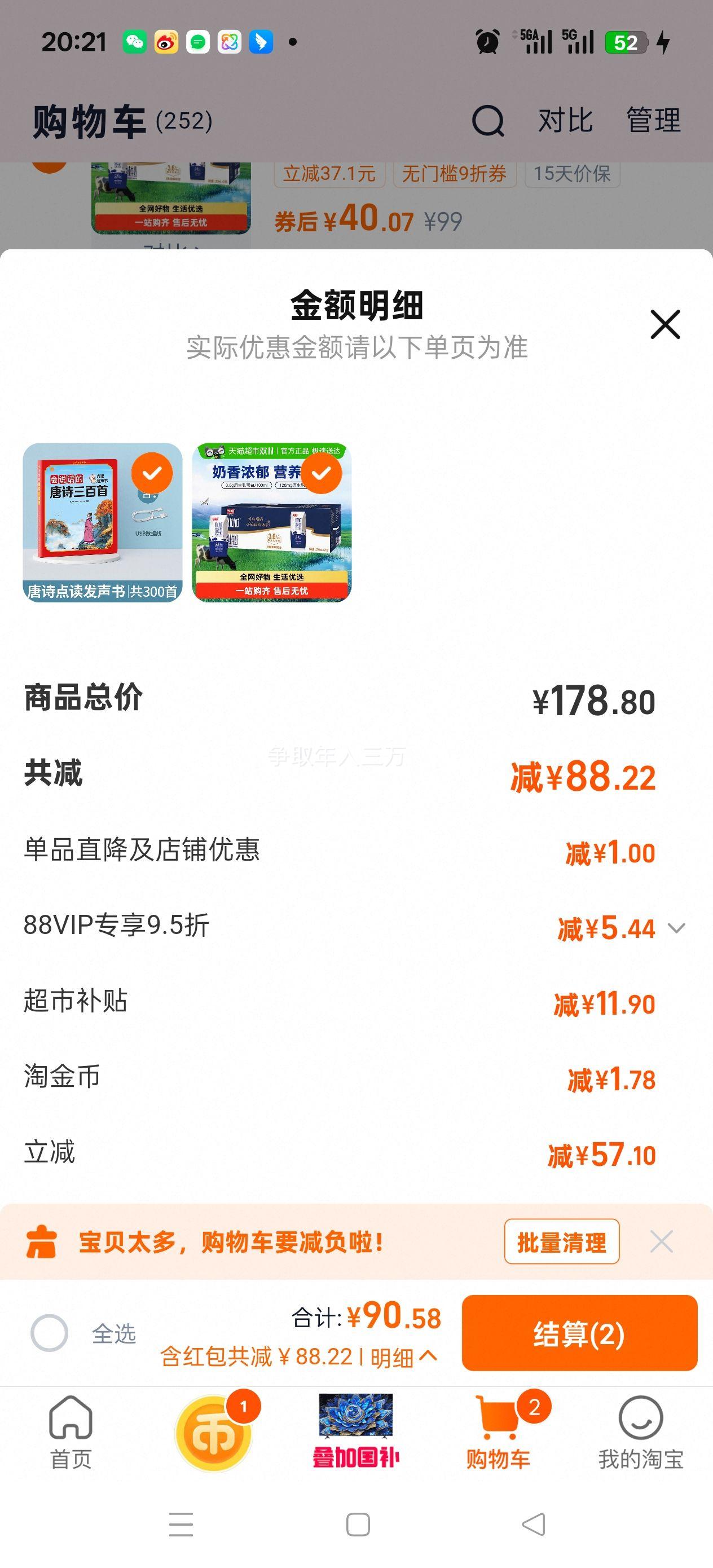Deselect the 唐诗三百首 book item
Viewport: 713px width, 1568px height.
click(152, 473)
